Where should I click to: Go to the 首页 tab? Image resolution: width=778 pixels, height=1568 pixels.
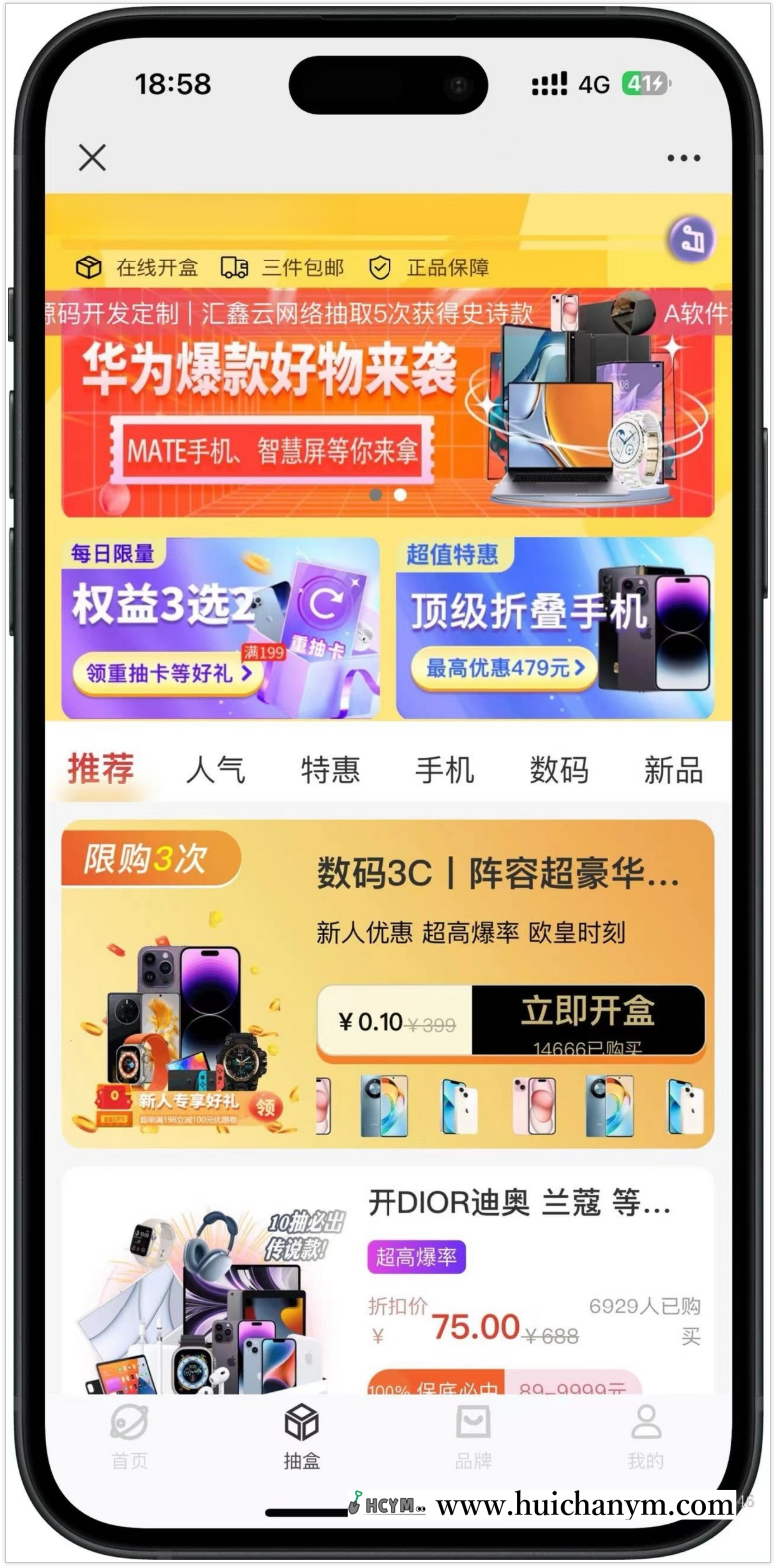tap(130, 1437)
